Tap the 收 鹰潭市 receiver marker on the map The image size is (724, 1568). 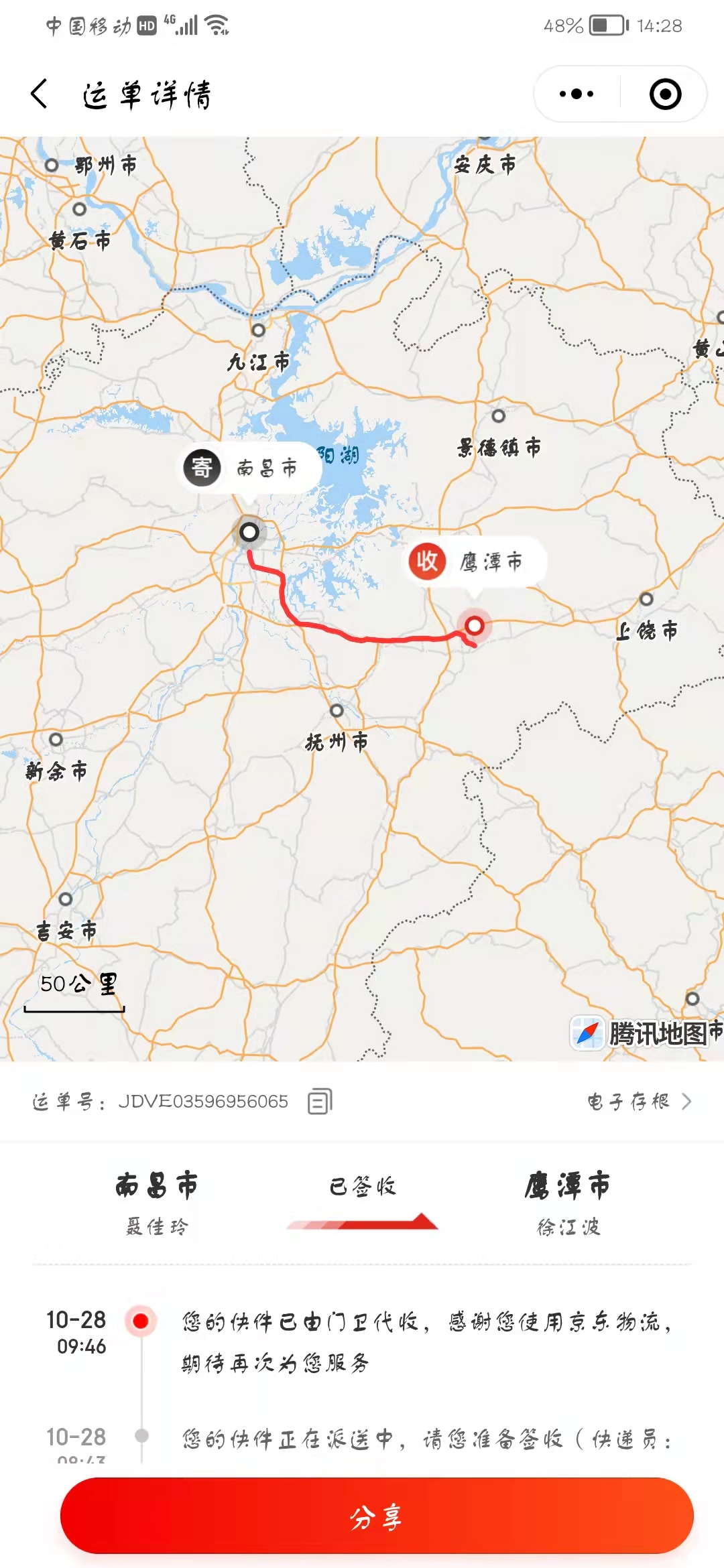coord(475,562)
